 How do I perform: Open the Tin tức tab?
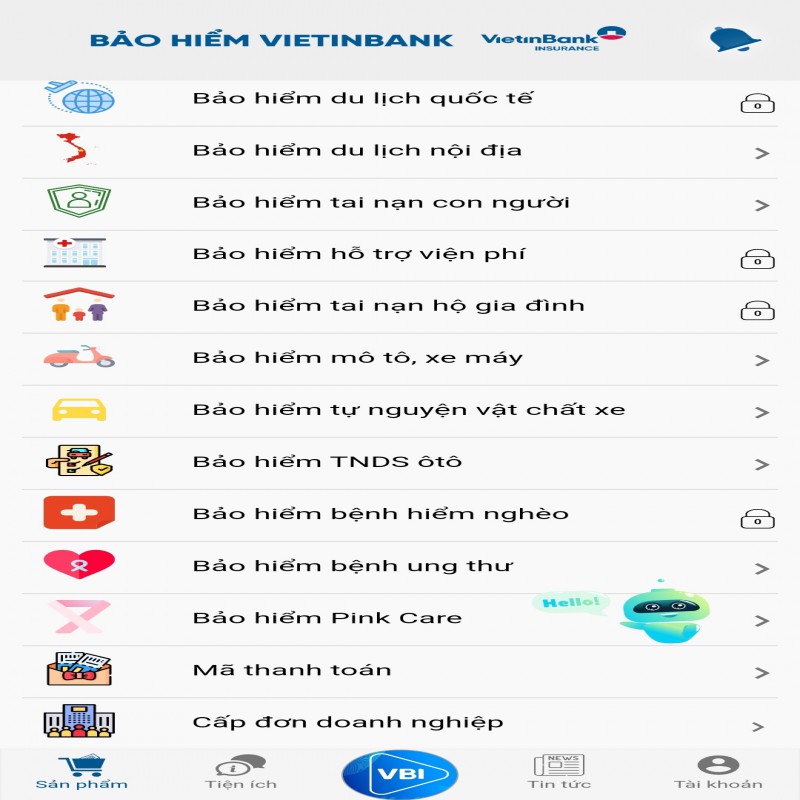point(559,772)
